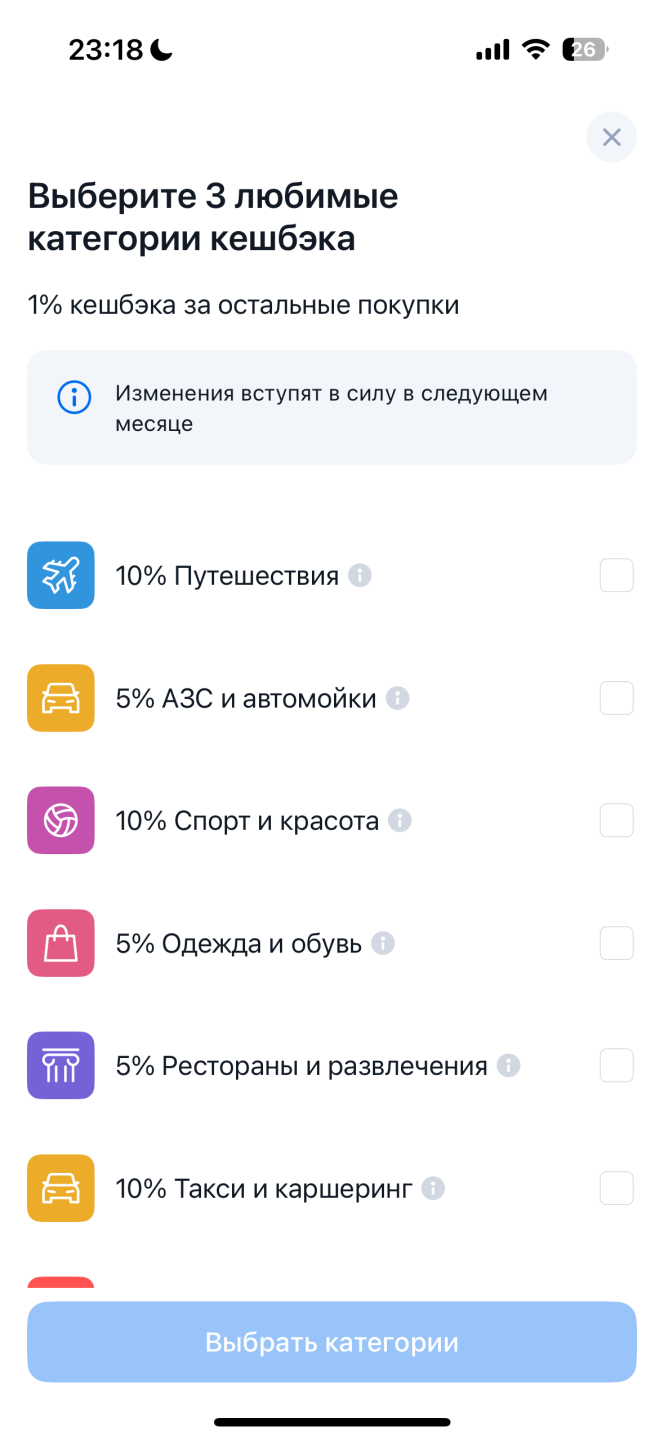Show details for АЗС и автомойки info icon
The image size is (664, 1440).
(x=398, y=698)
